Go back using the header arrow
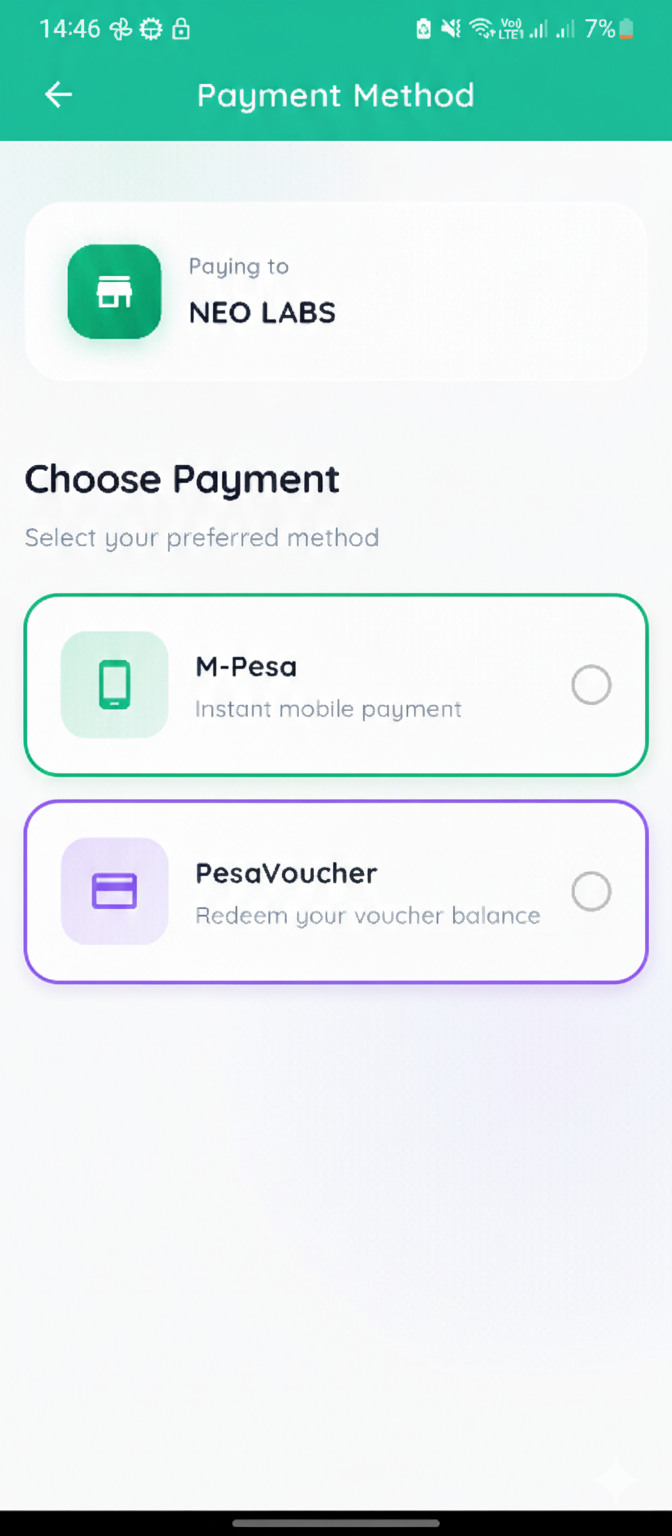This screenshot has width=672, height=1536. point(59,95)
